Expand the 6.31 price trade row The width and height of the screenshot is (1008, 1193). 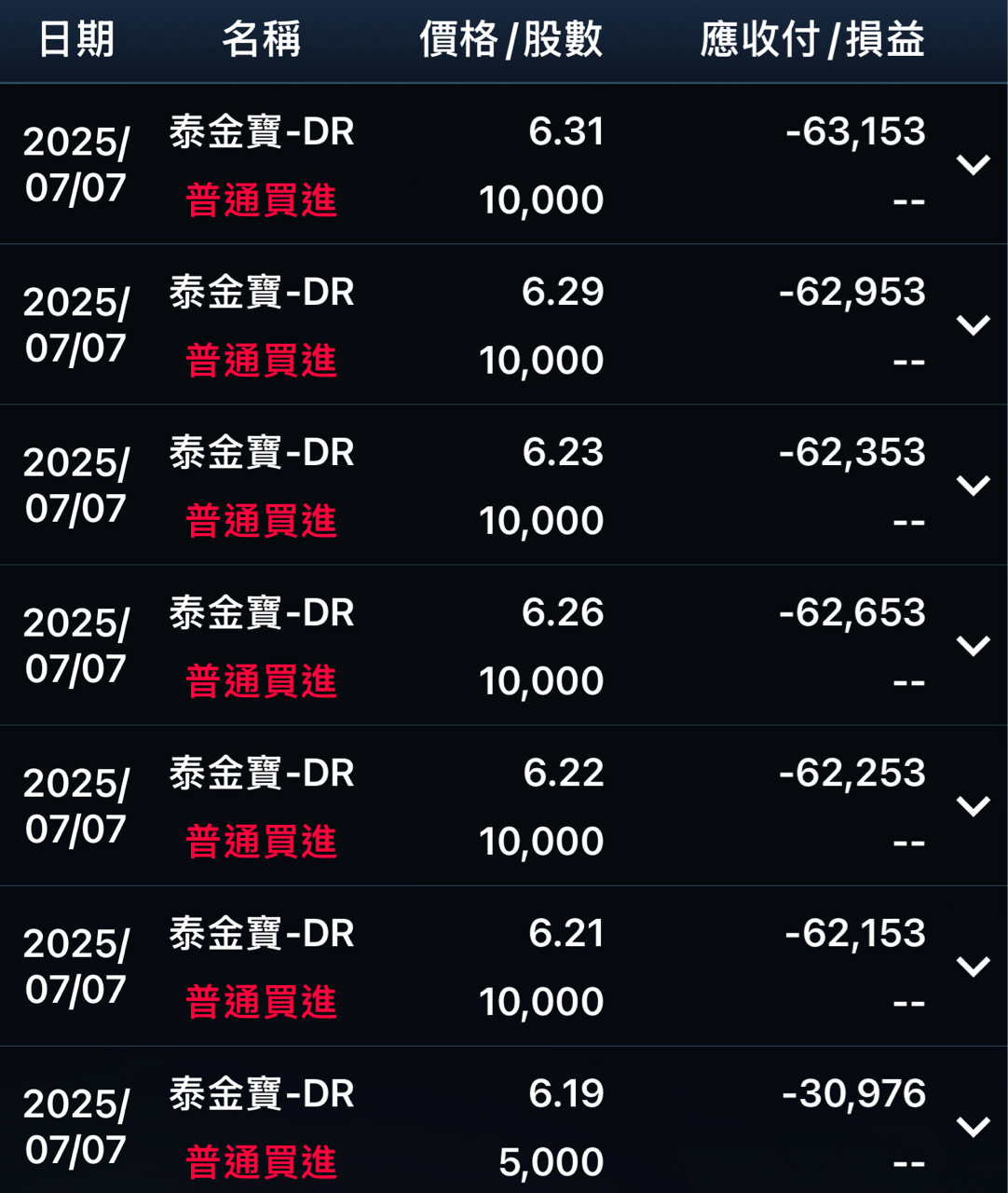tap(973, 165)
